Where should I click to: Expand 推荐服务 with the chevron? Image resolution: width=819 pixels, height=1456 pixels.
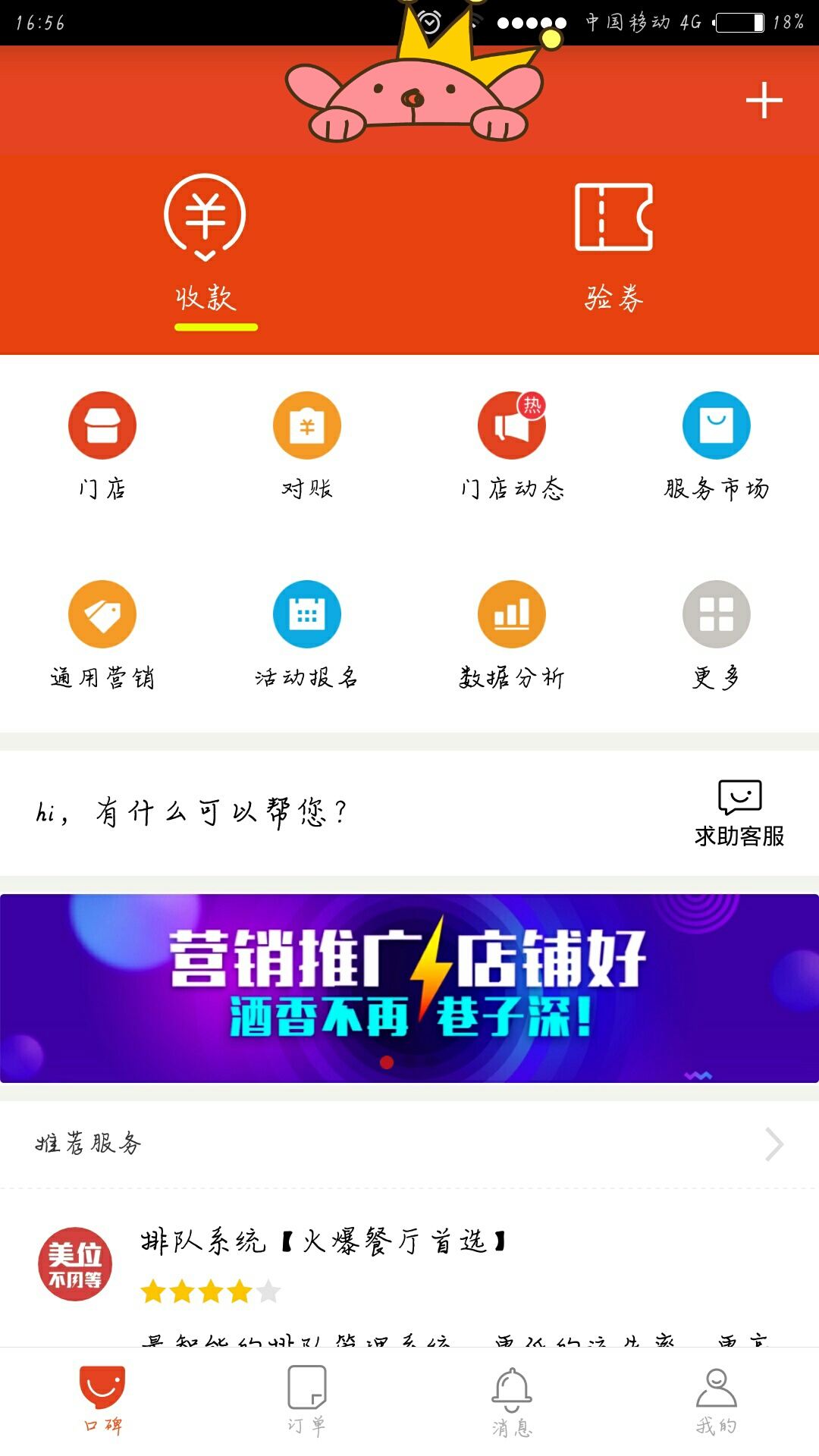coord(773,1144)
